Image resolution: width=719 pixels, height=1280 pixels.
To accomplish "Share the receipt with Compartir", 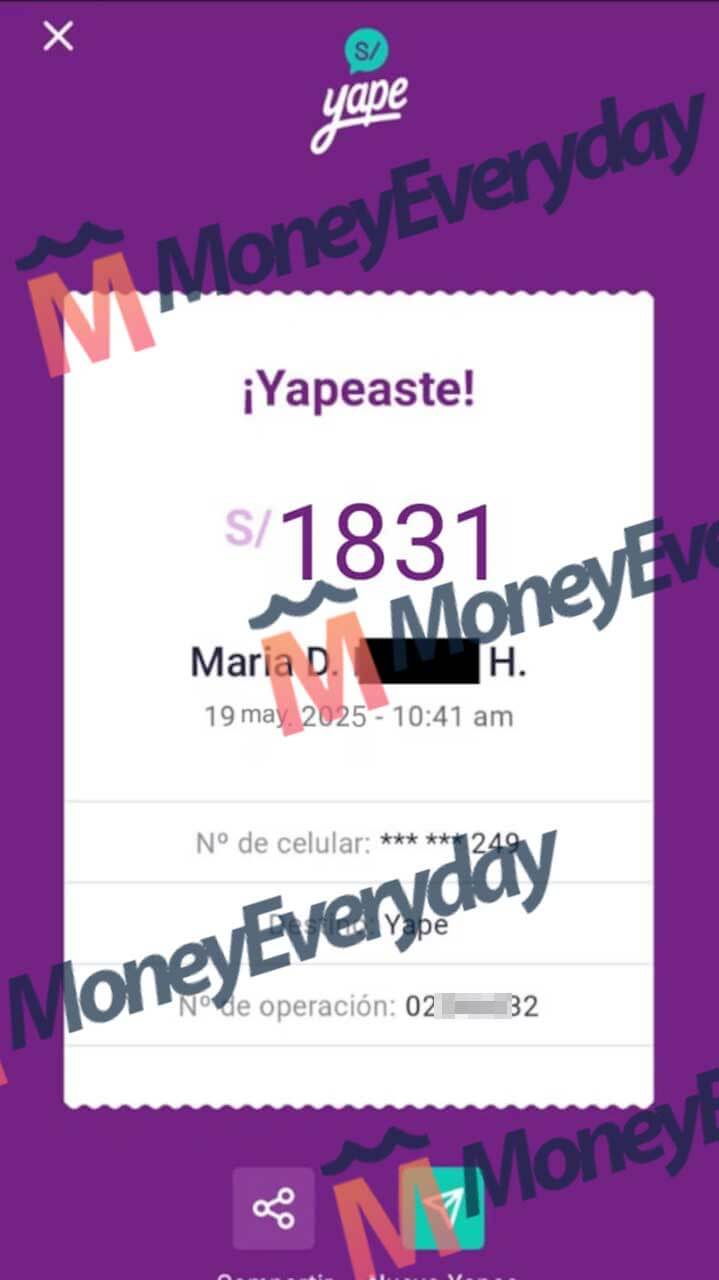I will click(x=273, y=1209).
